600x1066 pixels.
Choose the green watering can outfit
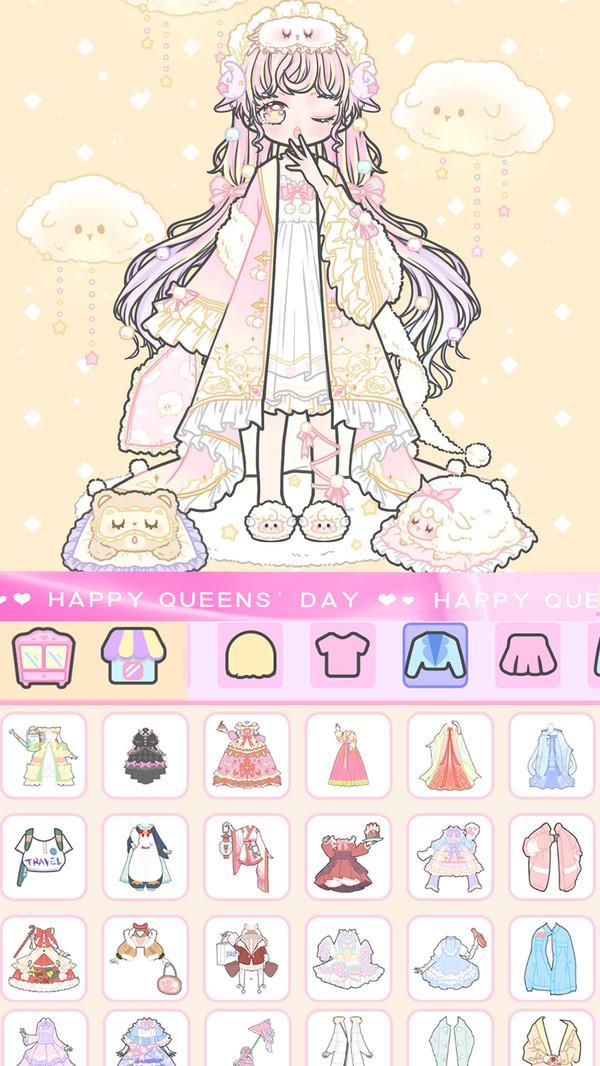click(43, 755)
